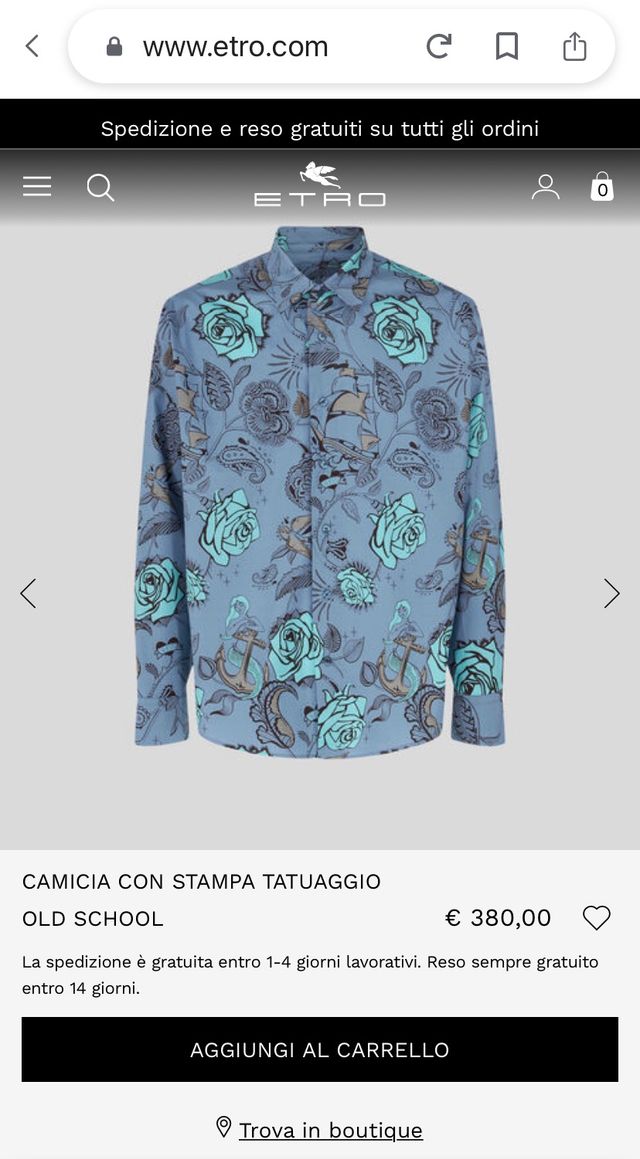Go back in the browser
The image size is (640, 1159).
pyautogui.click(x=32, y=46)
